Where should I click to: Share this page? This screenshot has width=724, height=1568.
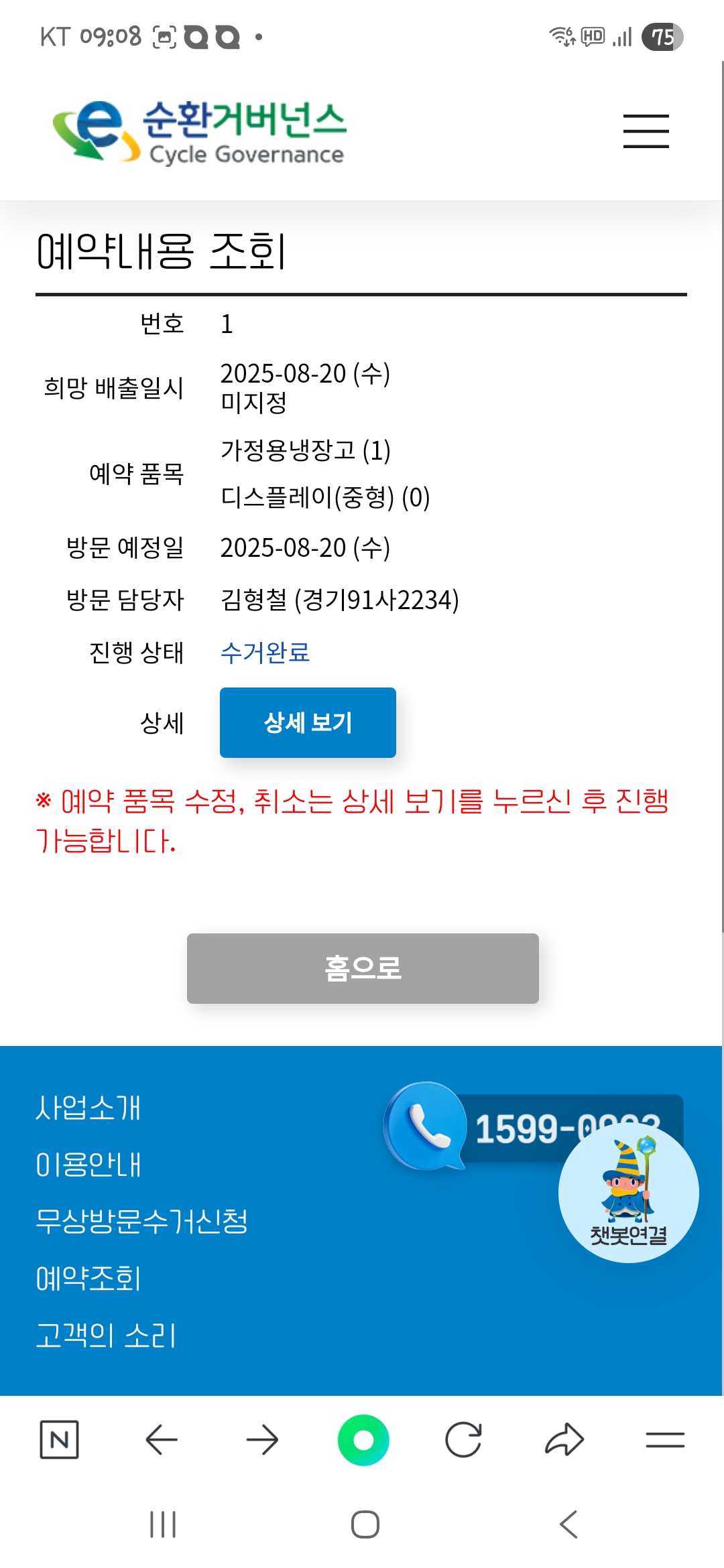564,1439
